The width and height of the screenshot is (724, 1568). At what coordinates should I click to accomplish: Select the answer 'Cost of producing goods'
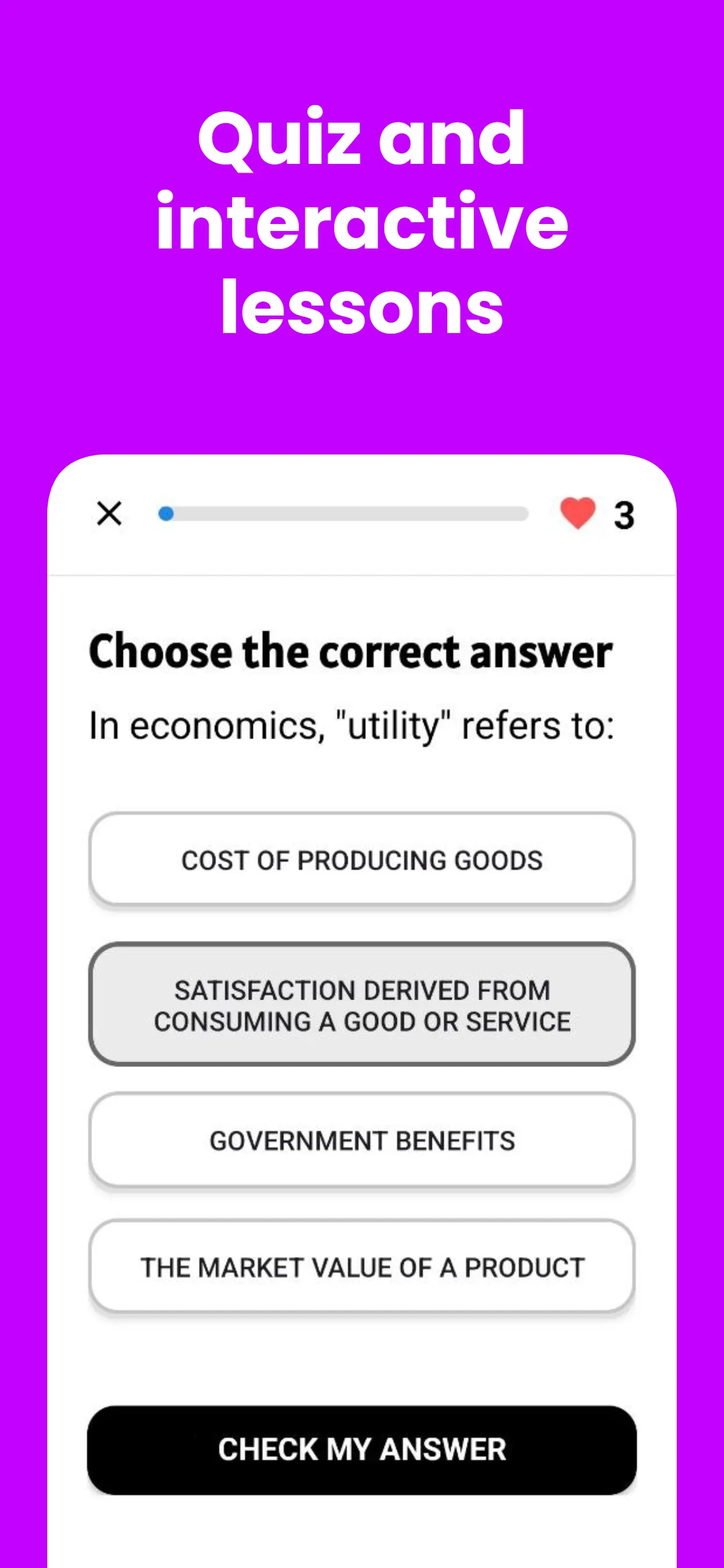coord(361,860)
